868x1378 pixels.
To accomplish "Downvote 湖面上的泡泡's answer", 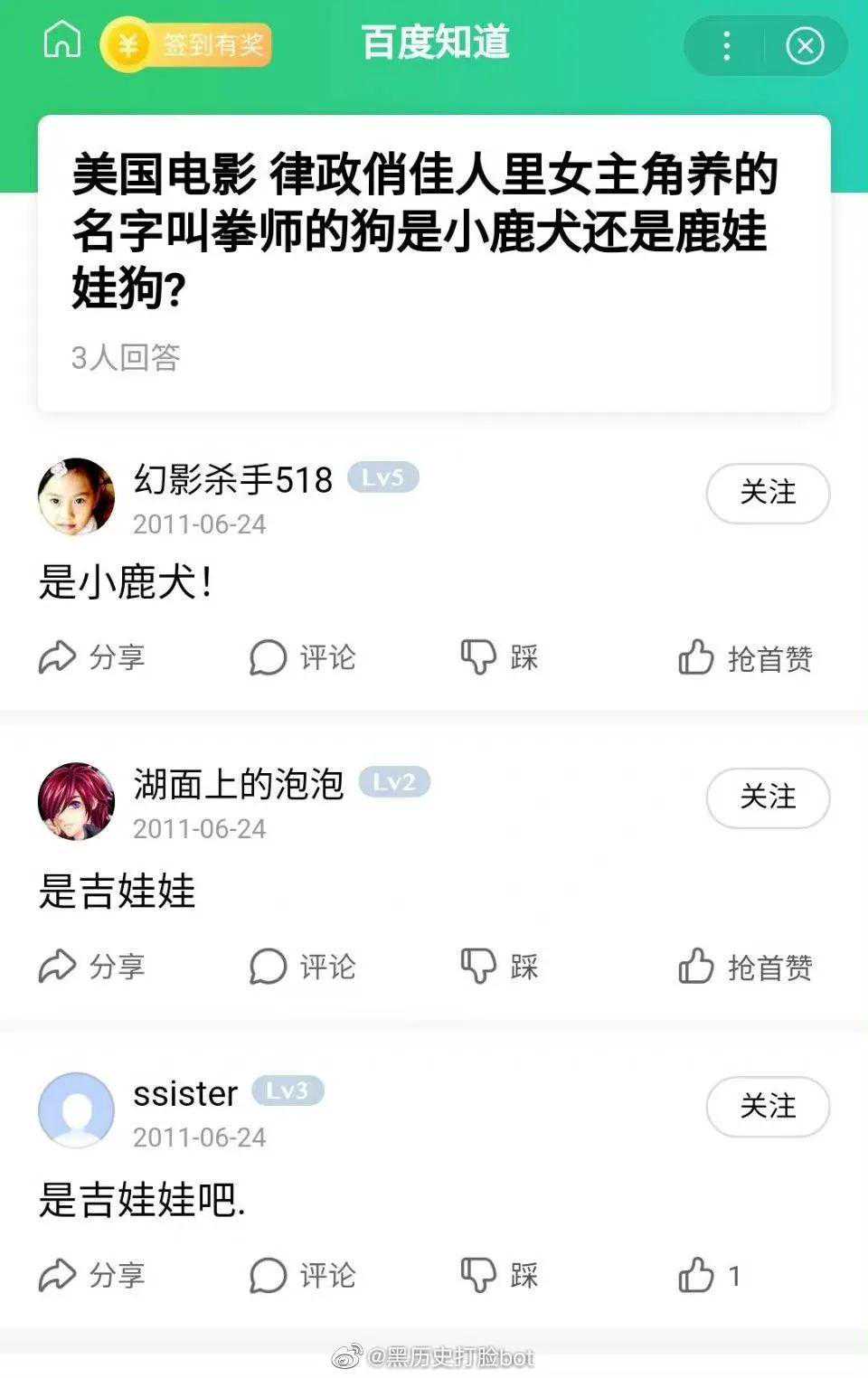I will (x=499, y=967).
